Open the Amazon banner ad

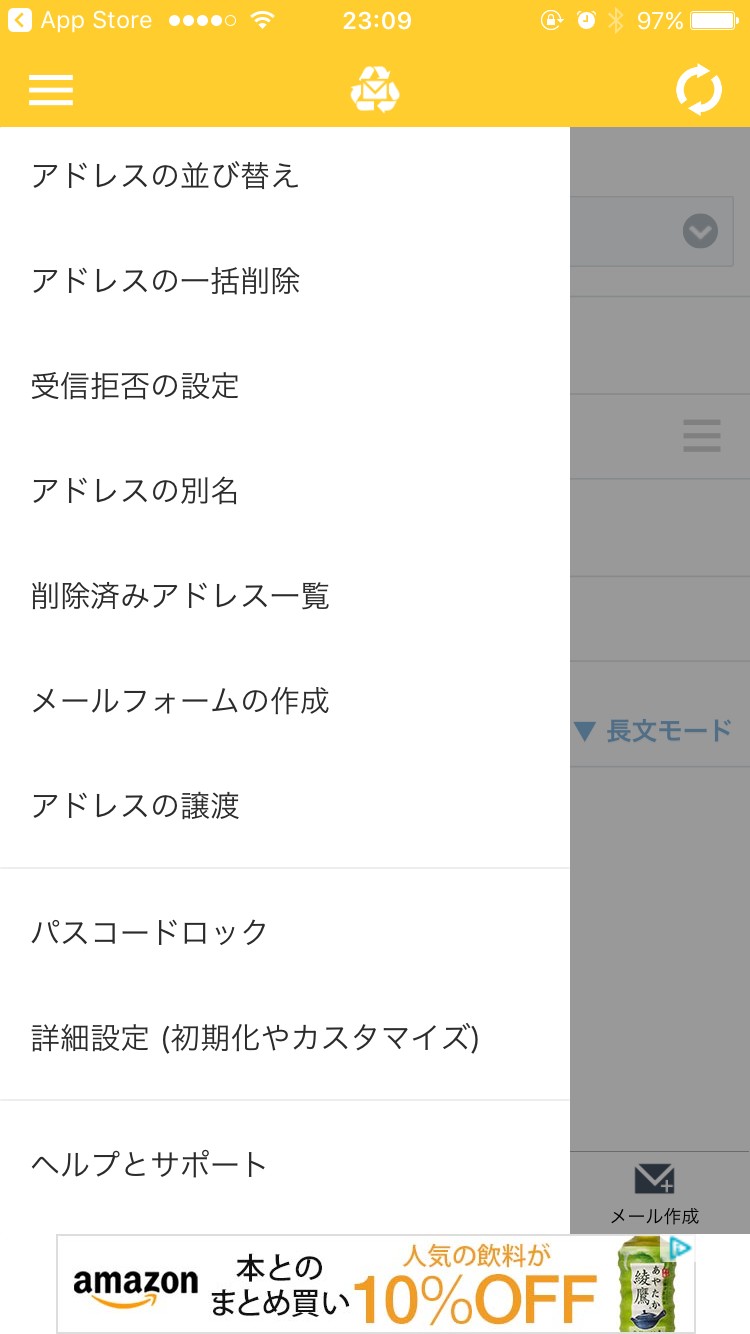375,1284
